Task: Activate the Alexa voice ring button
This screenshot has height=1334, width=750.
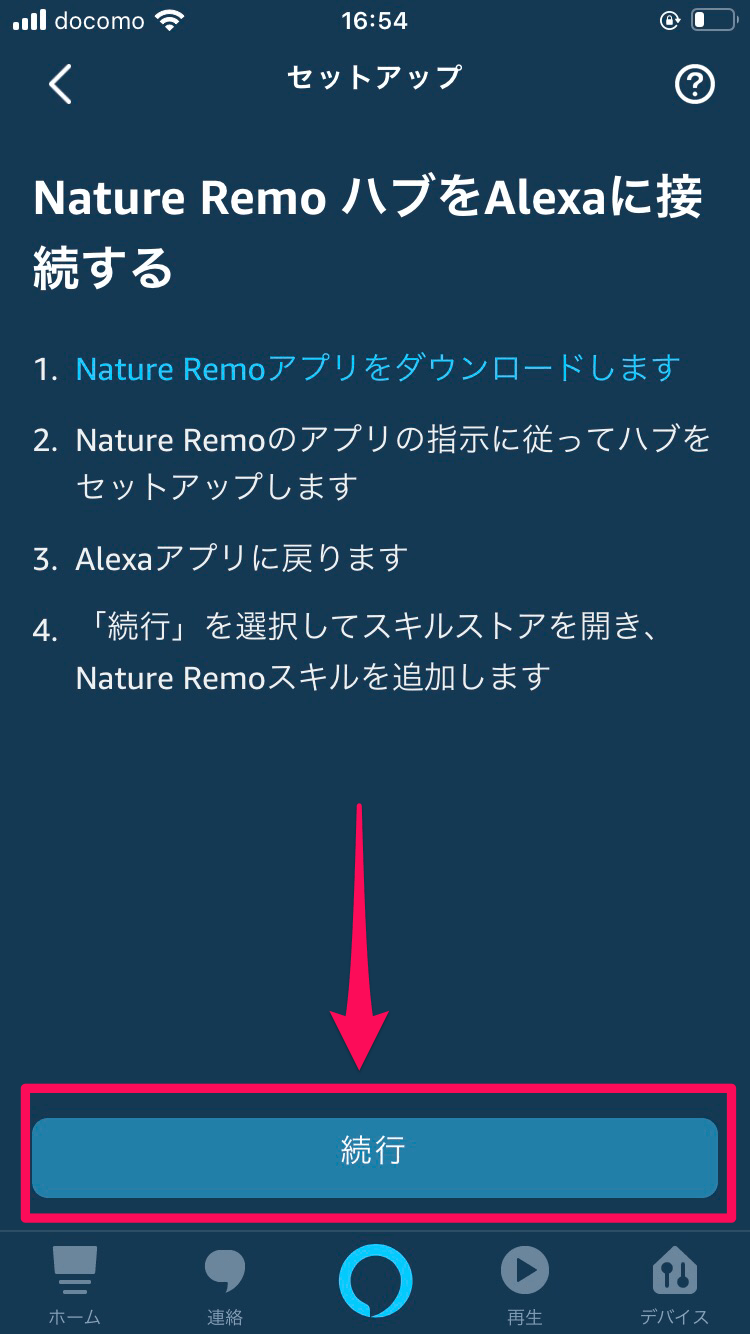Action: click(x=375, y=1281)
